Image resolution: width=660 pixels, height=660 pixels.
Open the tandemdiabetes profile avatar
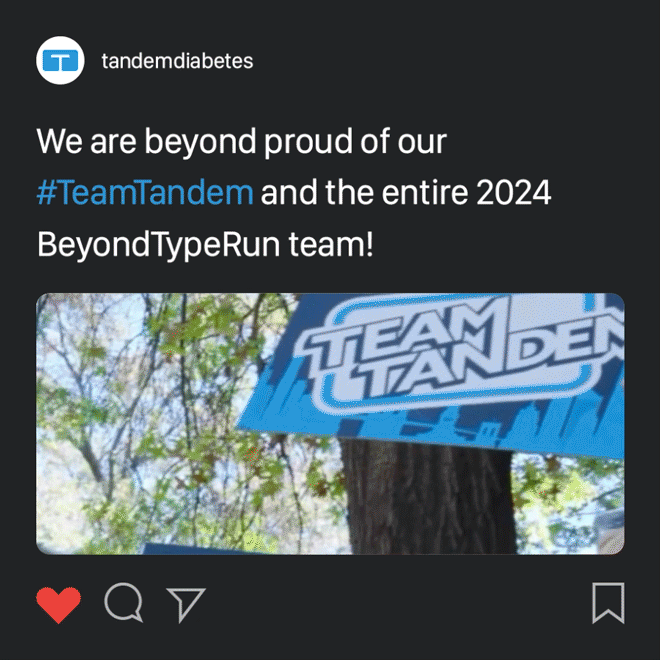(61, 61)
